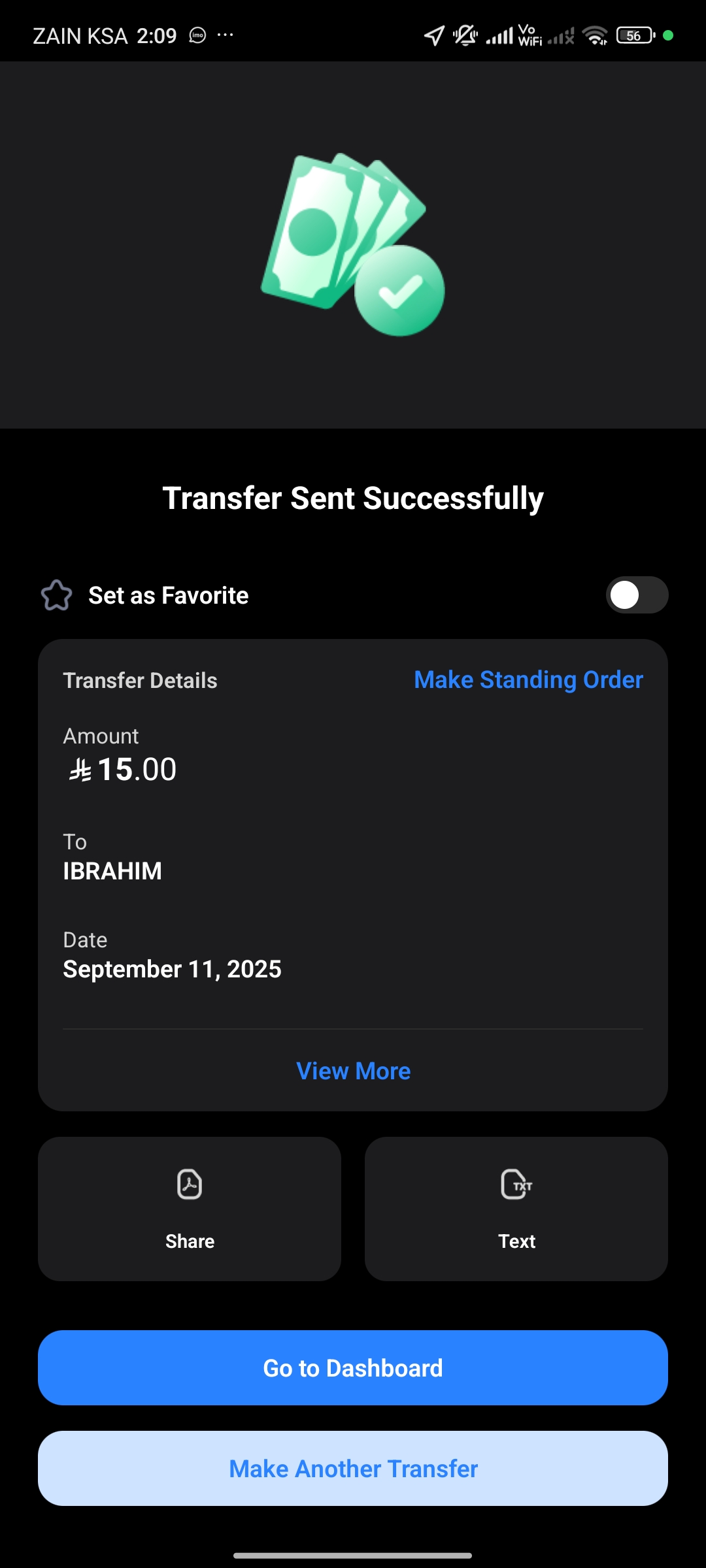The image size is (706, 1568).
Task: Open Make Standing Order link
Action: (528, 680)
